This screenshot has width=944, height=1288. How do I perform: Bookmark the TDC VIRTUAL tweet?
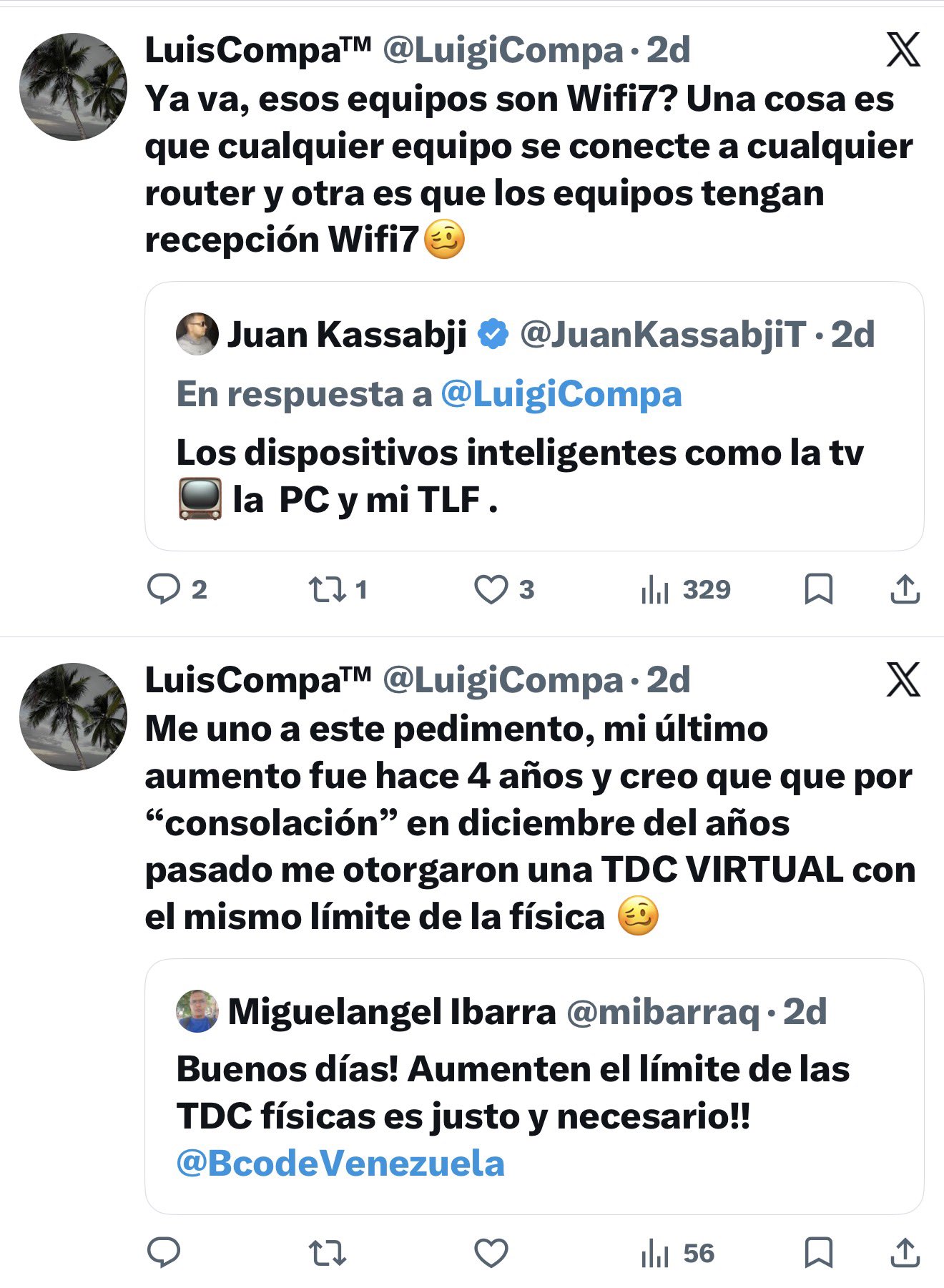tap(818, 1253)
